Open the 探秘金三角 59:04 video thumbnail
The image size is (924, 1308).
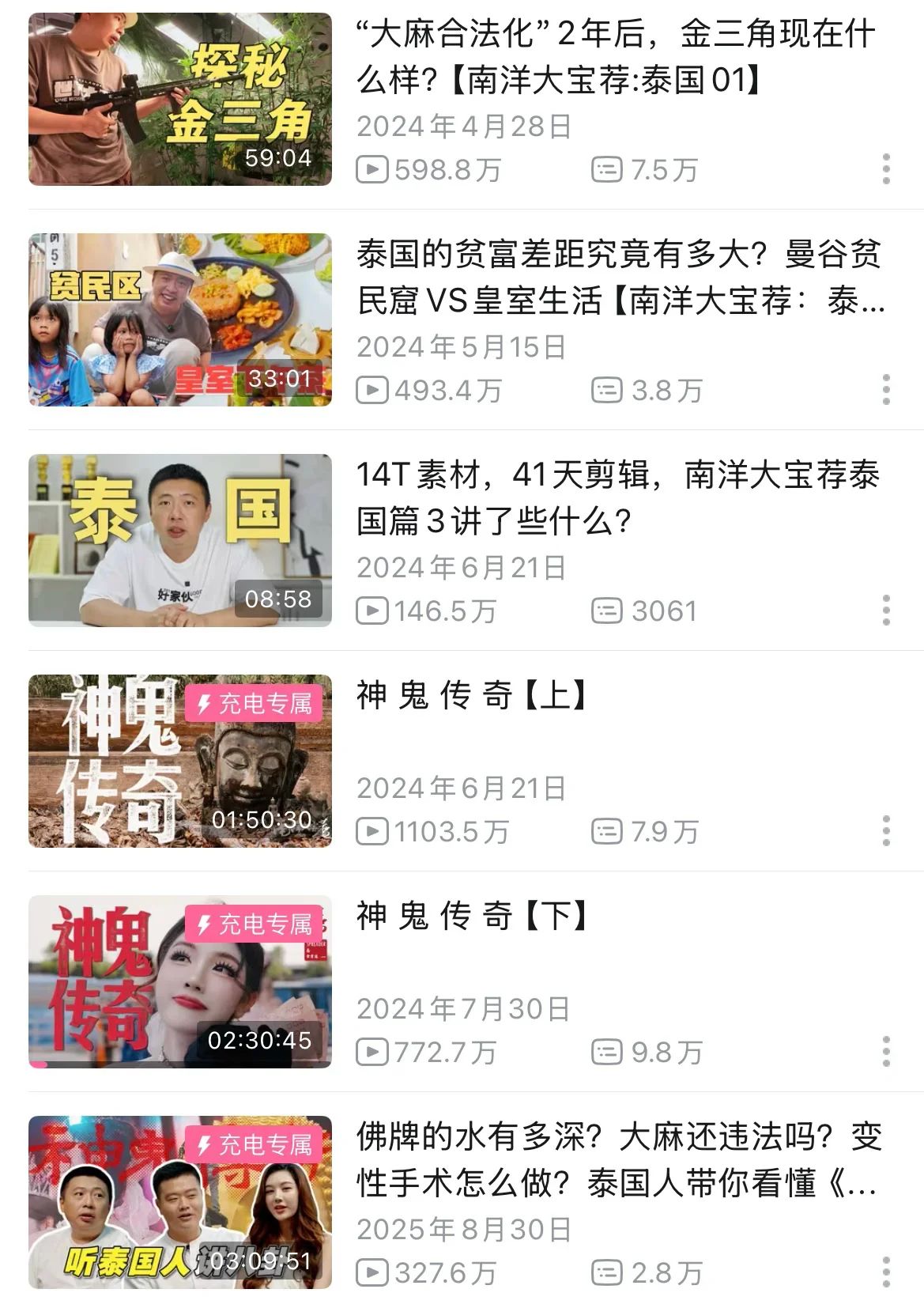[180, 99]
